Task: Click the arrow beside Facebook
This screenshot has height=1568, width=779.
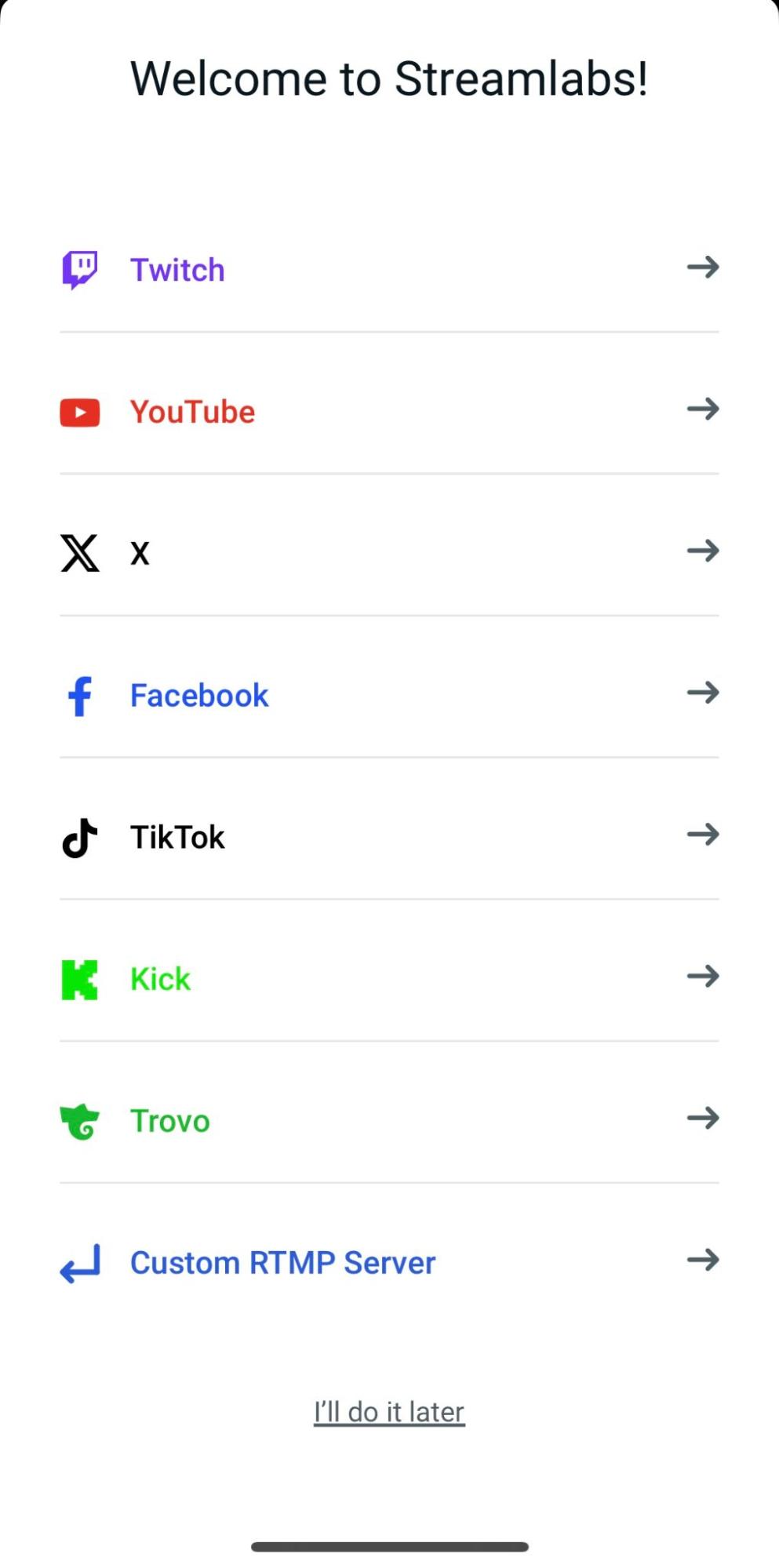Action: pos(704,693)
